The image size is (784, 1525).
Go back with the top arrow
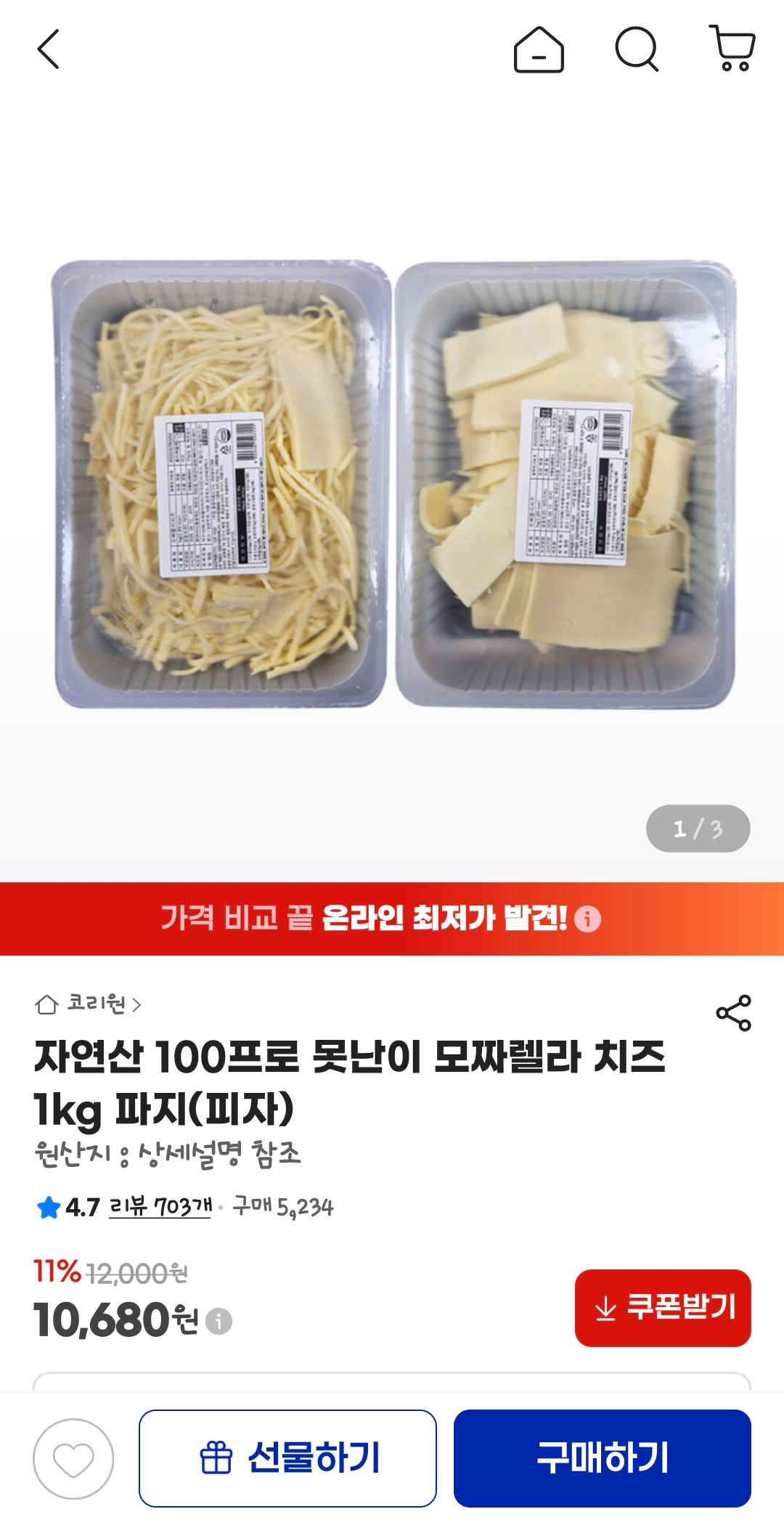[48, 49]
